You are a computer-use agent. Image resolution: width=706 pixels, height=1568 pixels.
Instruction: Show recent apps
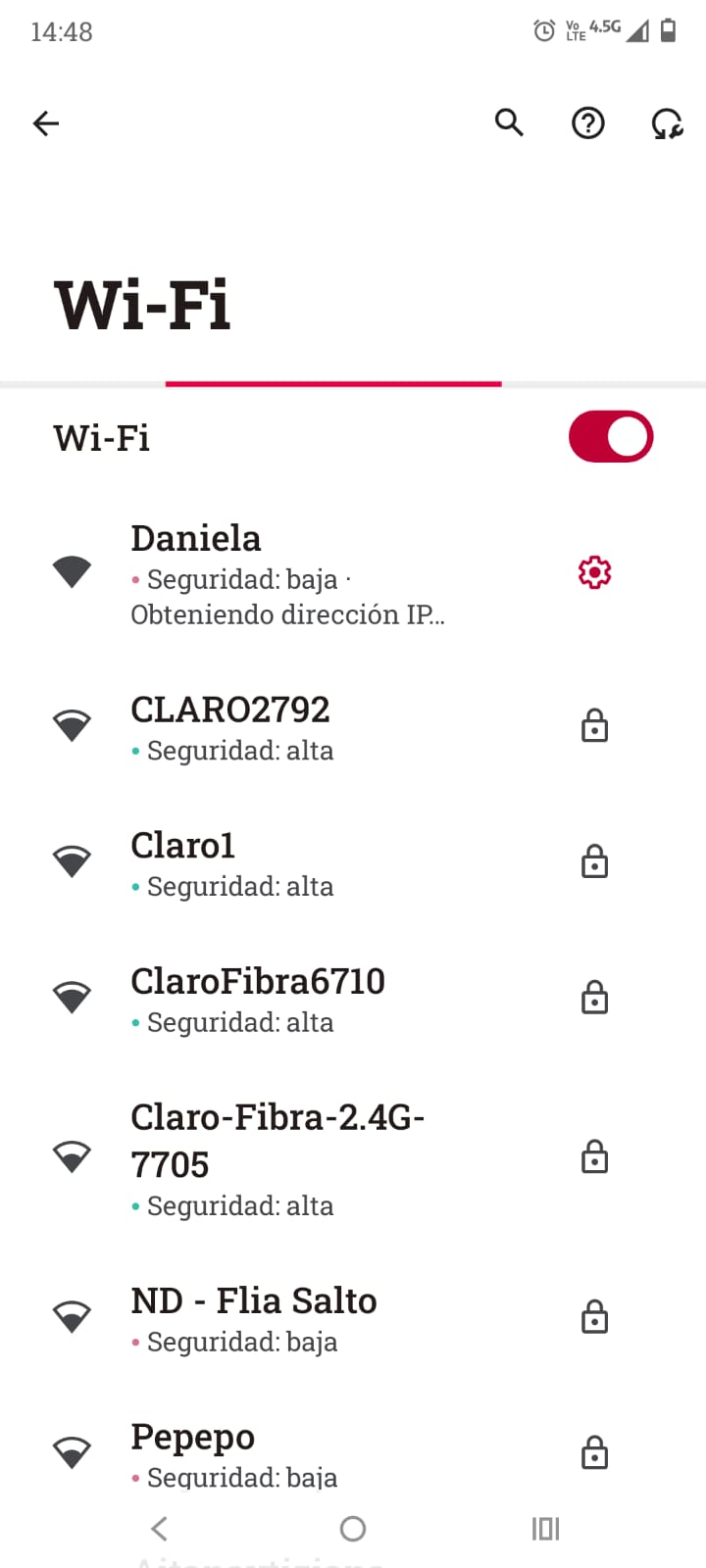point(545,1529)
